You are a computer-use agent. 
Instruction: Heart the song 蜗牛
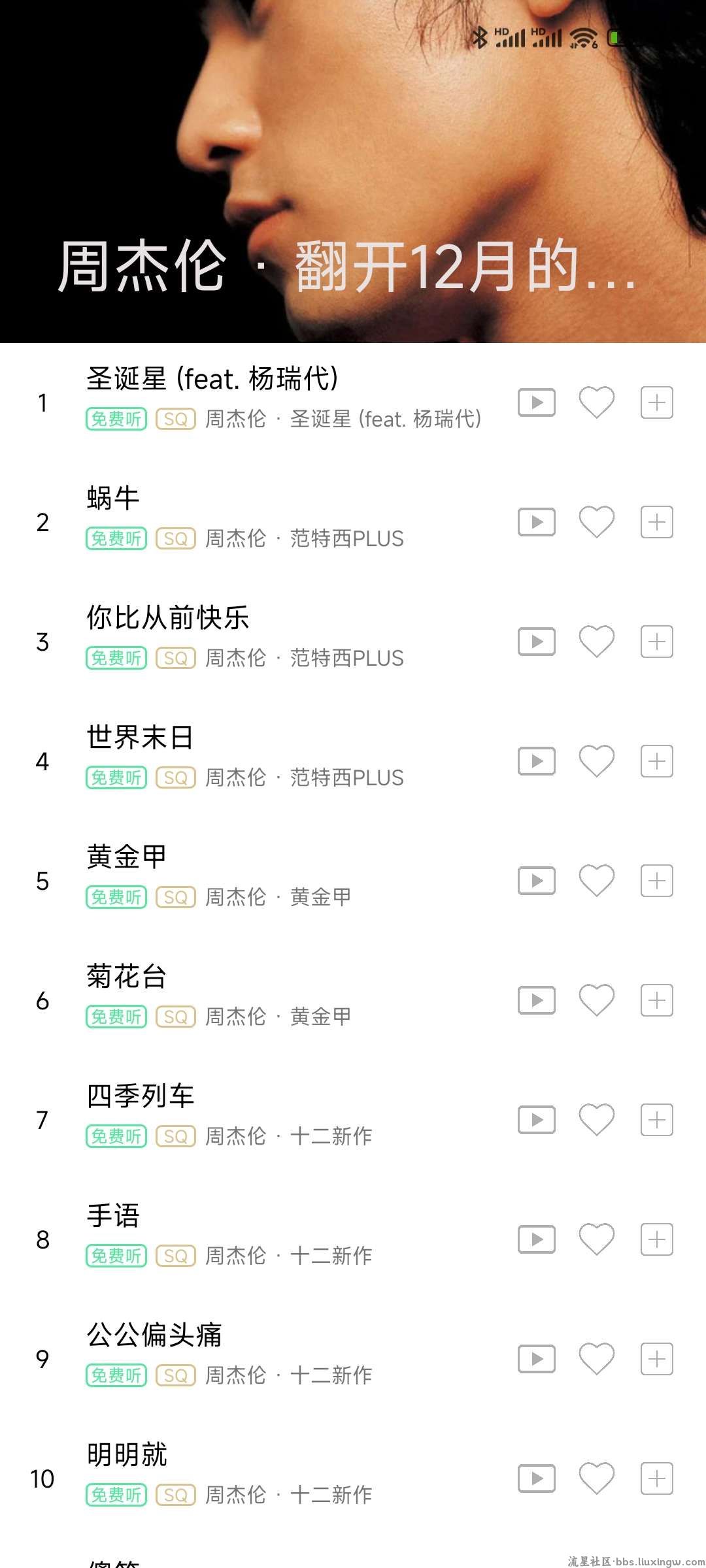pos(597,522)
